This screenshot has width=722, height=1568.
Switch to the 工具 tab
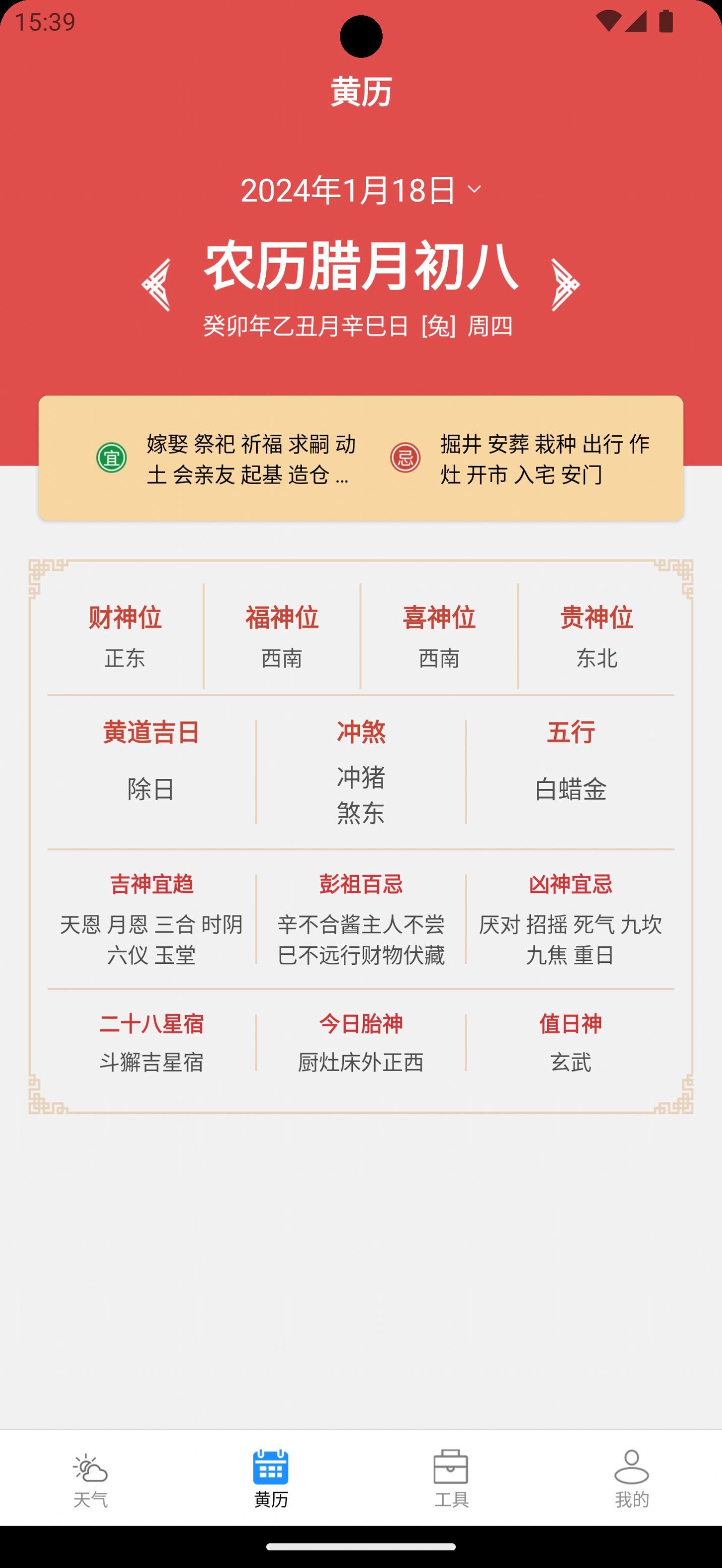pyautogui.click(x=451, y=1478)
